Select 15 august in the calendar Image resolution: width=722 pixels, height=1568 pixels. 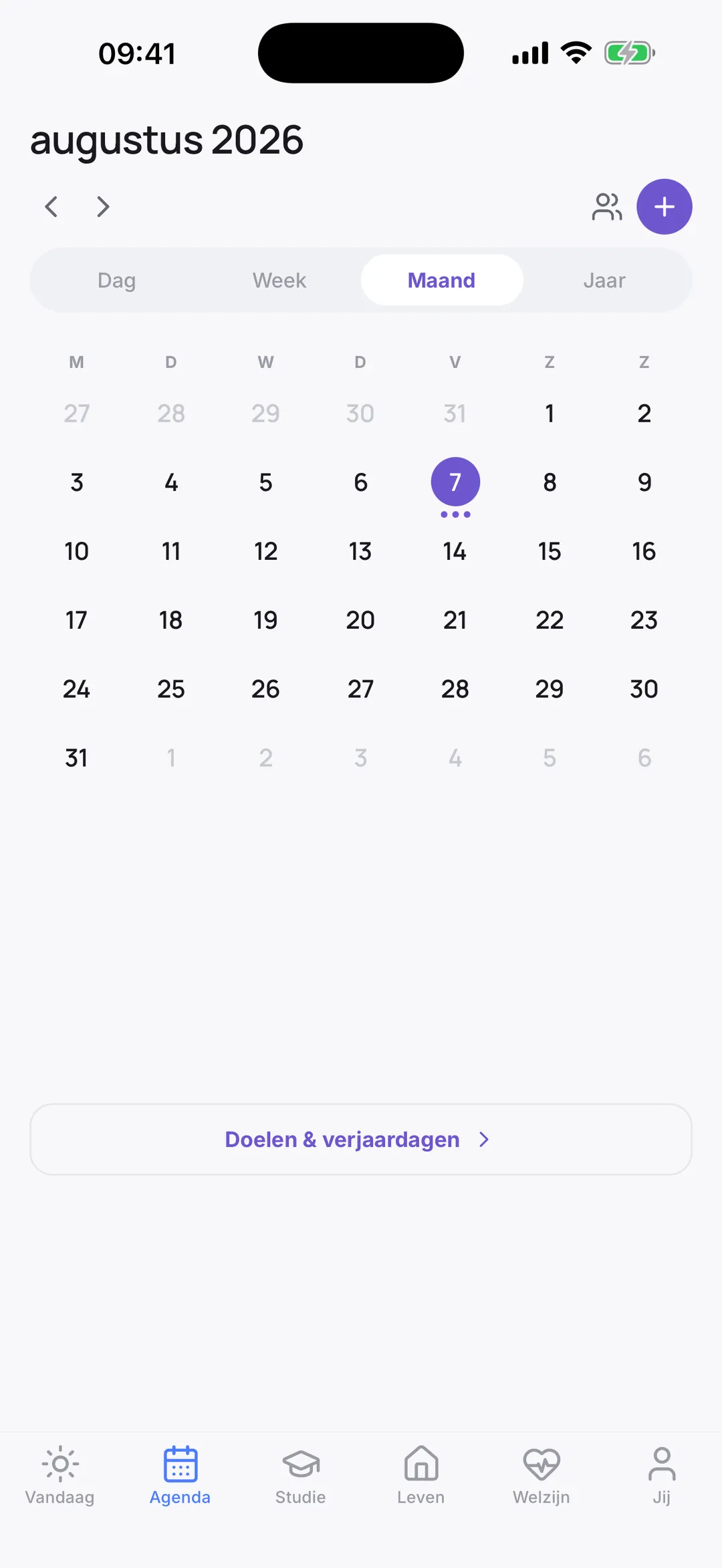click(x=550, y=551)
